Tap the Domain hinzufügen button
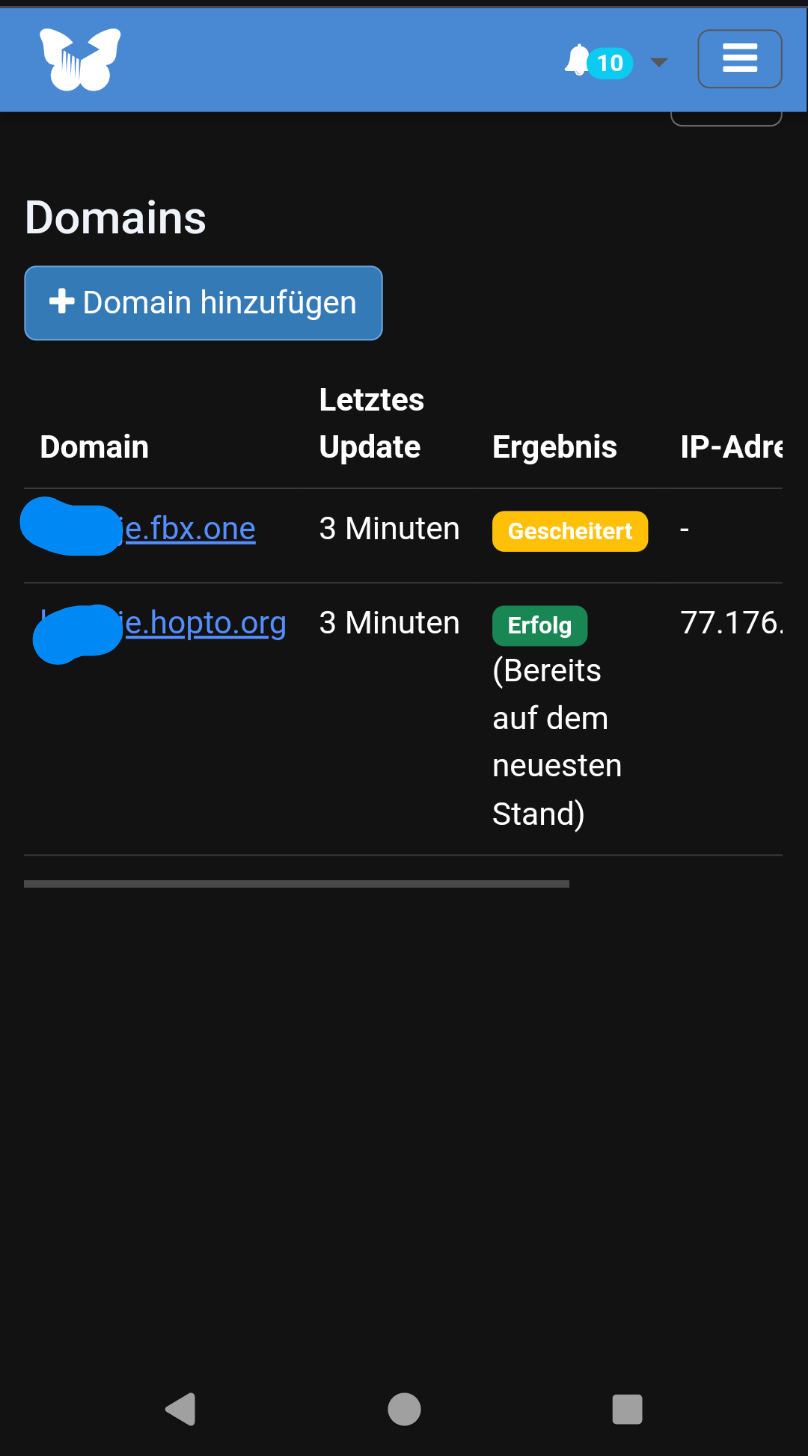Image resolution: width=808 pixels, height=1456 pixels. [x=203, y=302]
